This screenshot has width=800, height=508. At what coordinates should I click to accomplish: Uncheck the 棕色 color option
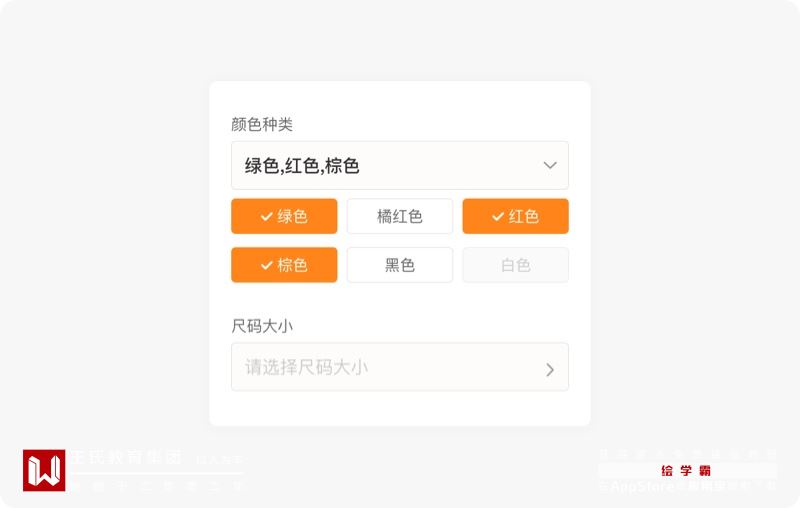click(284, 265)
